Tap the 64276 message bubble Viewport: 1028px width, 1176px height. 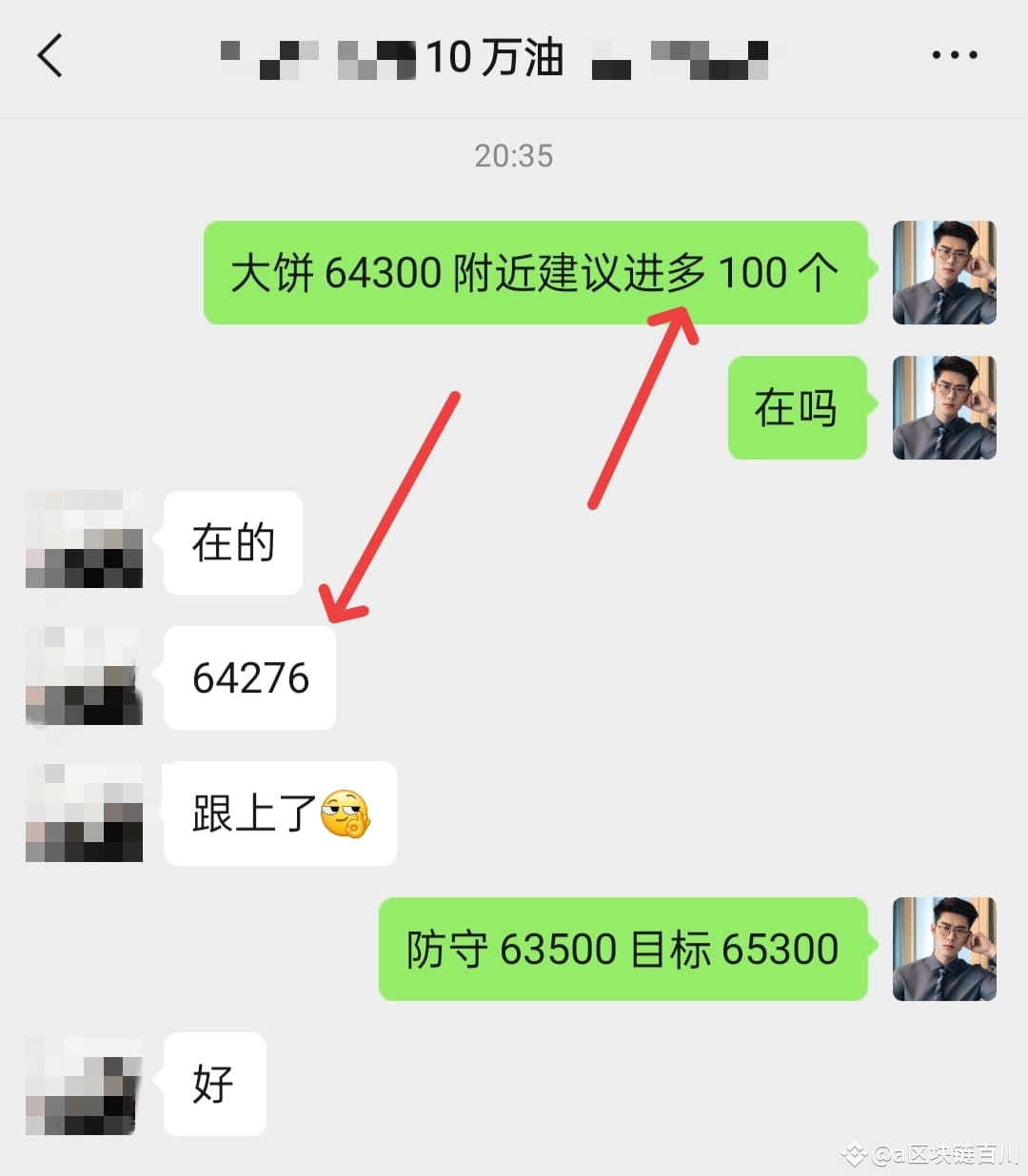tap(249, 677)
